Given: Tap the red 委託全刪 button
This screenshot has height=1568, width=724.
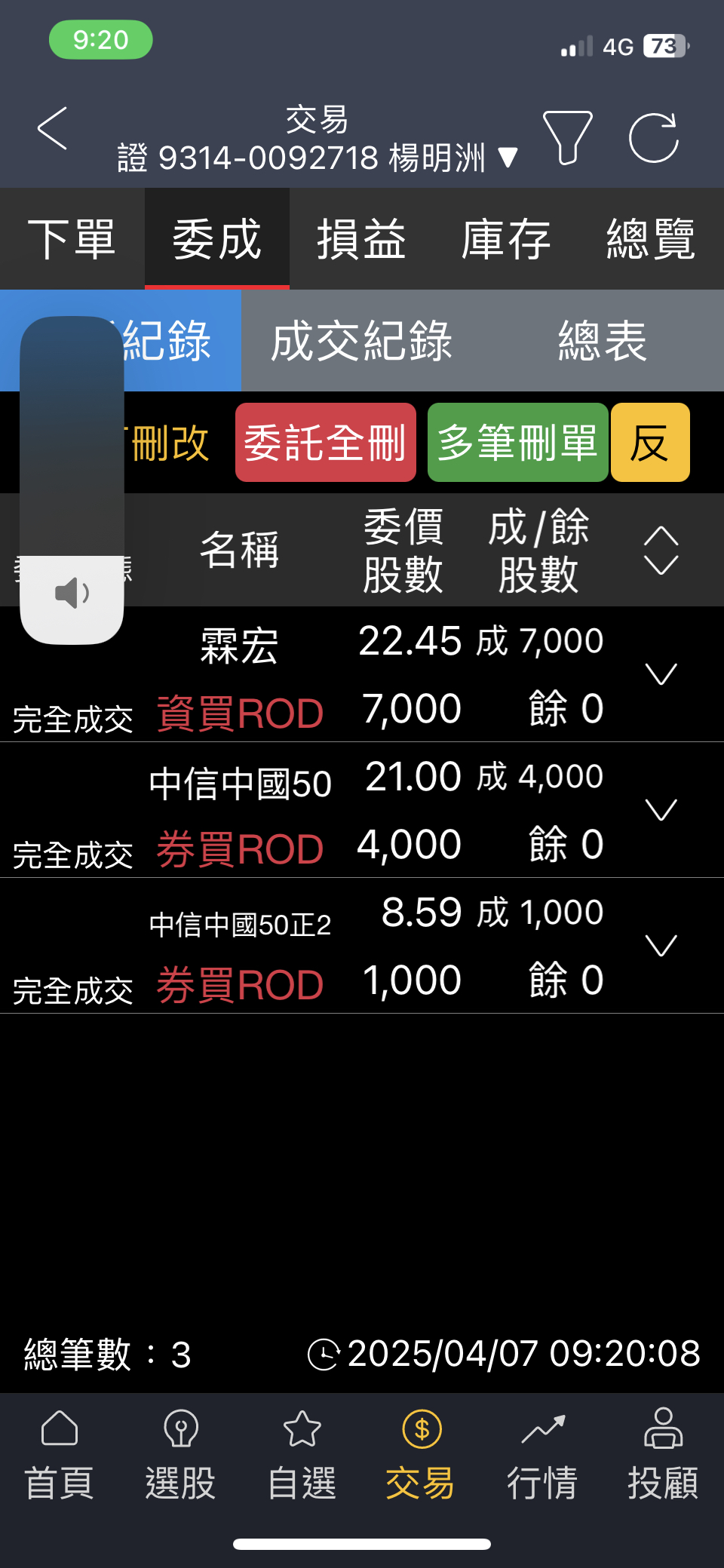Looking at the screenshot, I should (x=326, y=443).
